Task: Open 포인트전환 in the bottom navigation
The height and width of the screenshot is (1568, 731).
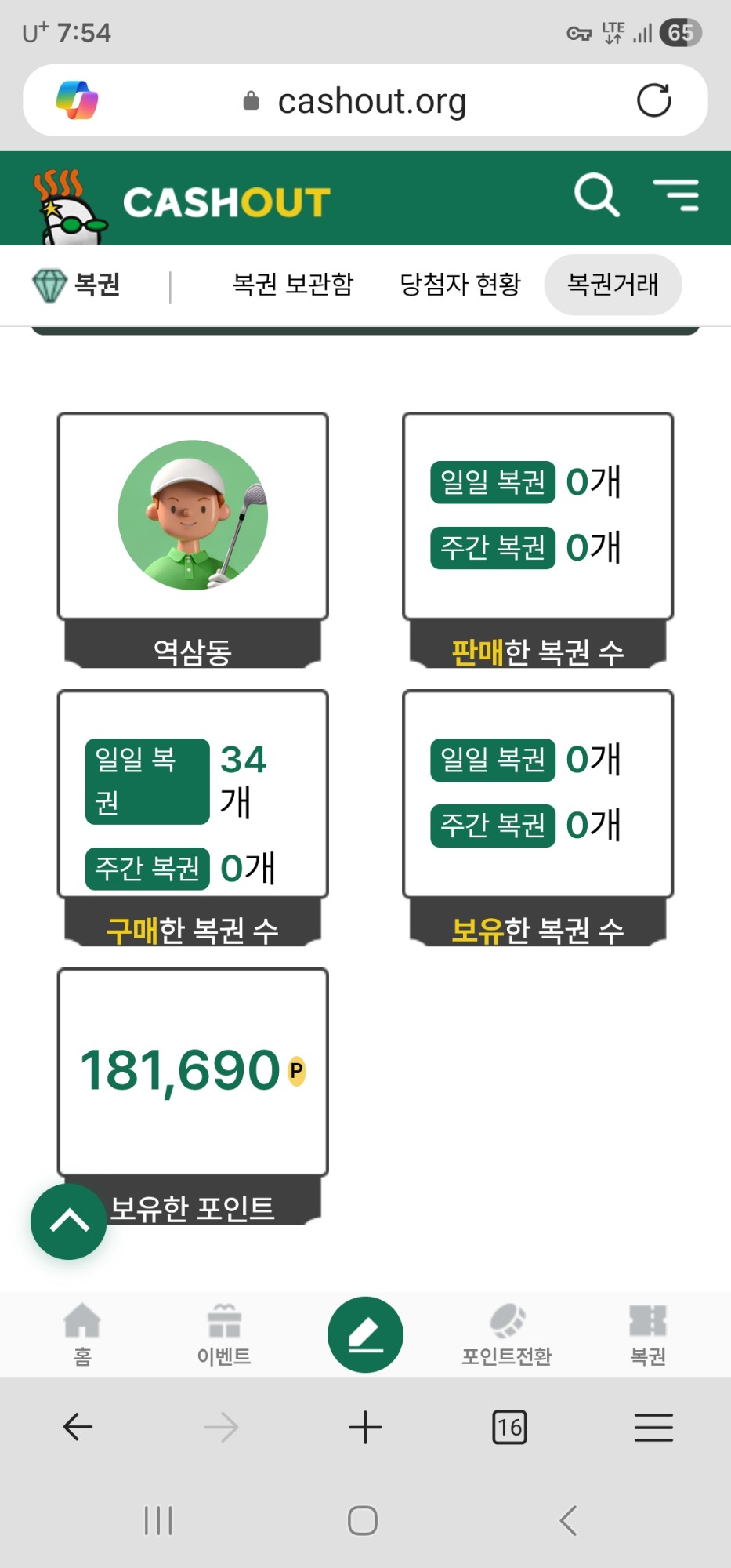Action: point(506,1334)
